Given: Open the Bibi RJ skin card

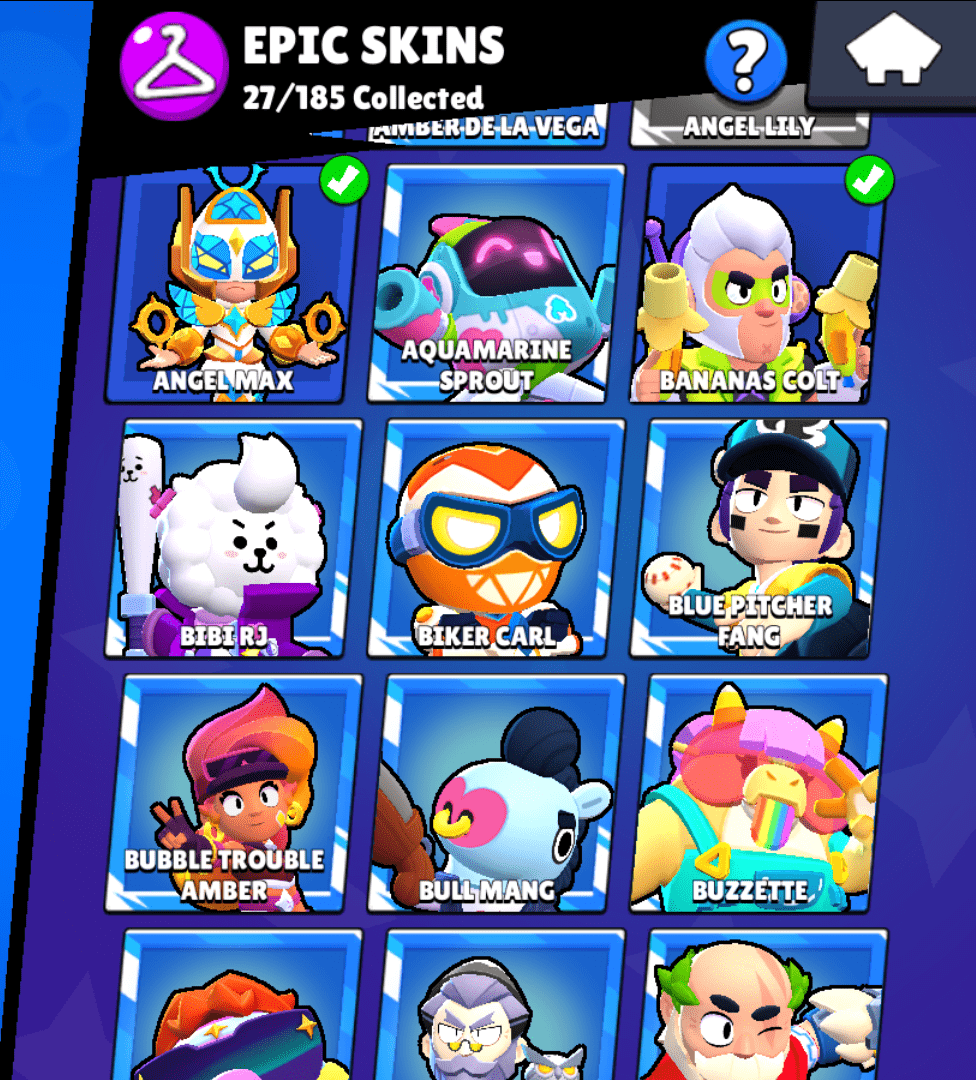Looking at the screenshot, I should pyautogui.click(x=236, y=540).
